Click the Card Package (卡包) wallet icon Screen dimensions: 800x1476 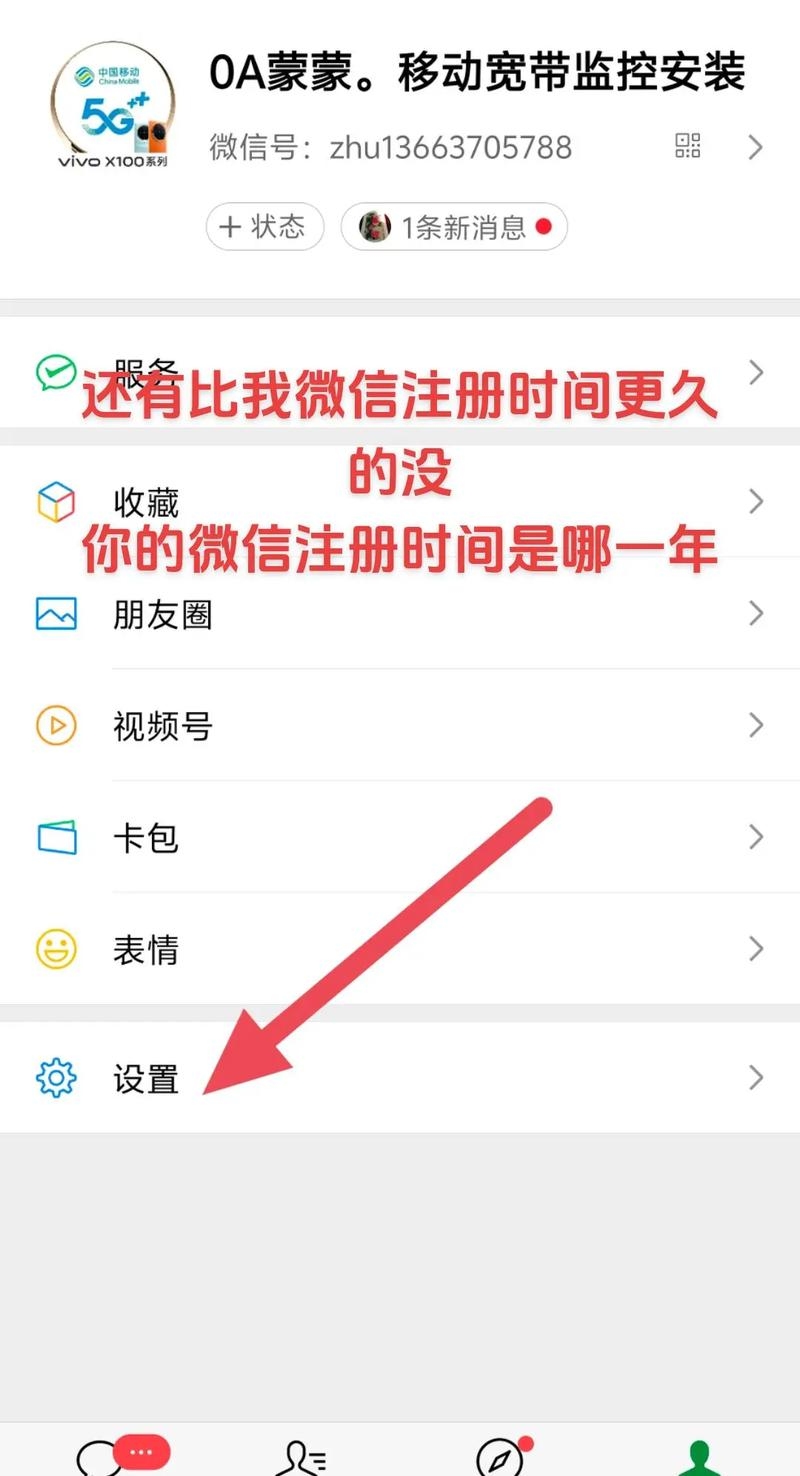(x=58, y=838)
